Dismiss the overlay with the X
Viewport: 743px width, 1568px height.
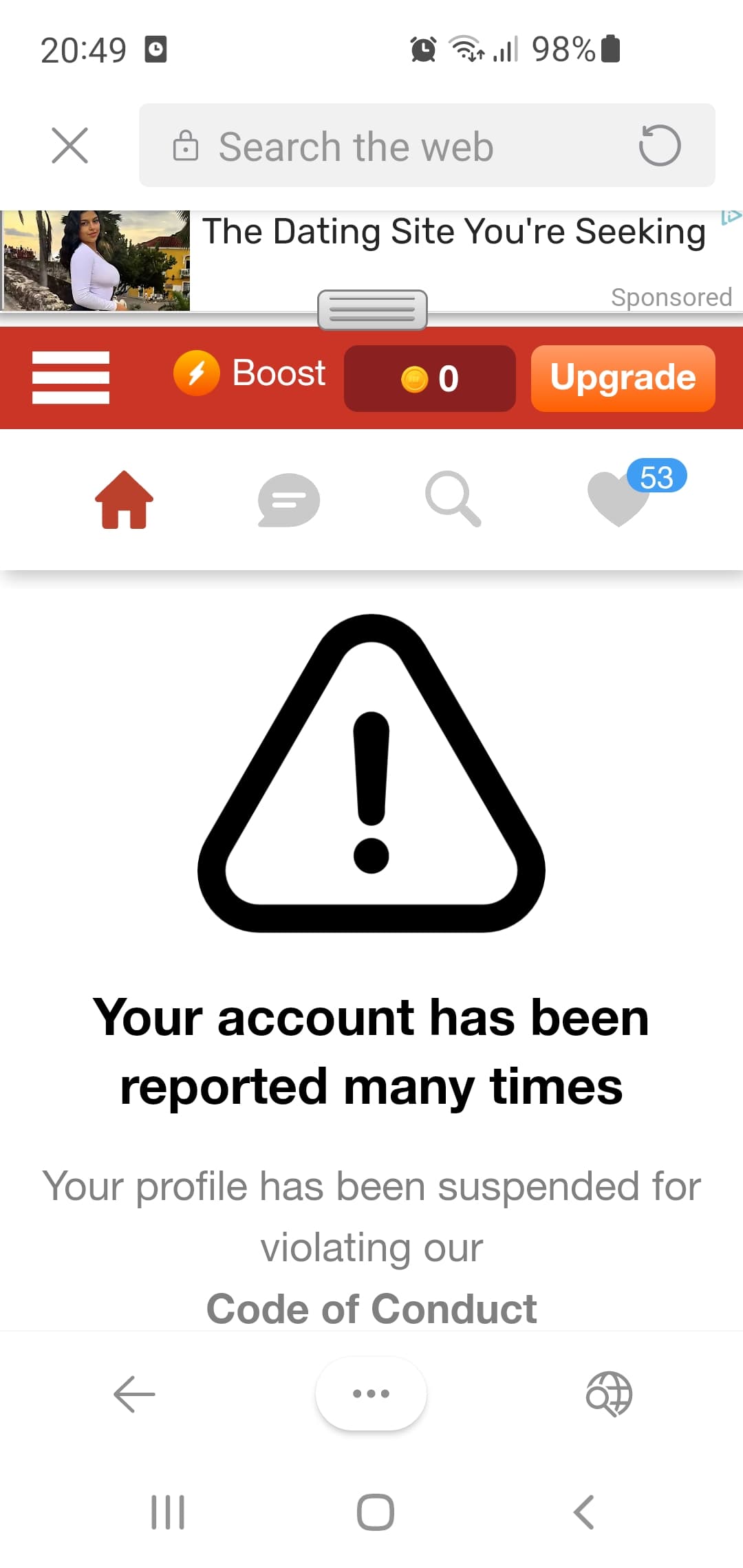coord(70,145)
